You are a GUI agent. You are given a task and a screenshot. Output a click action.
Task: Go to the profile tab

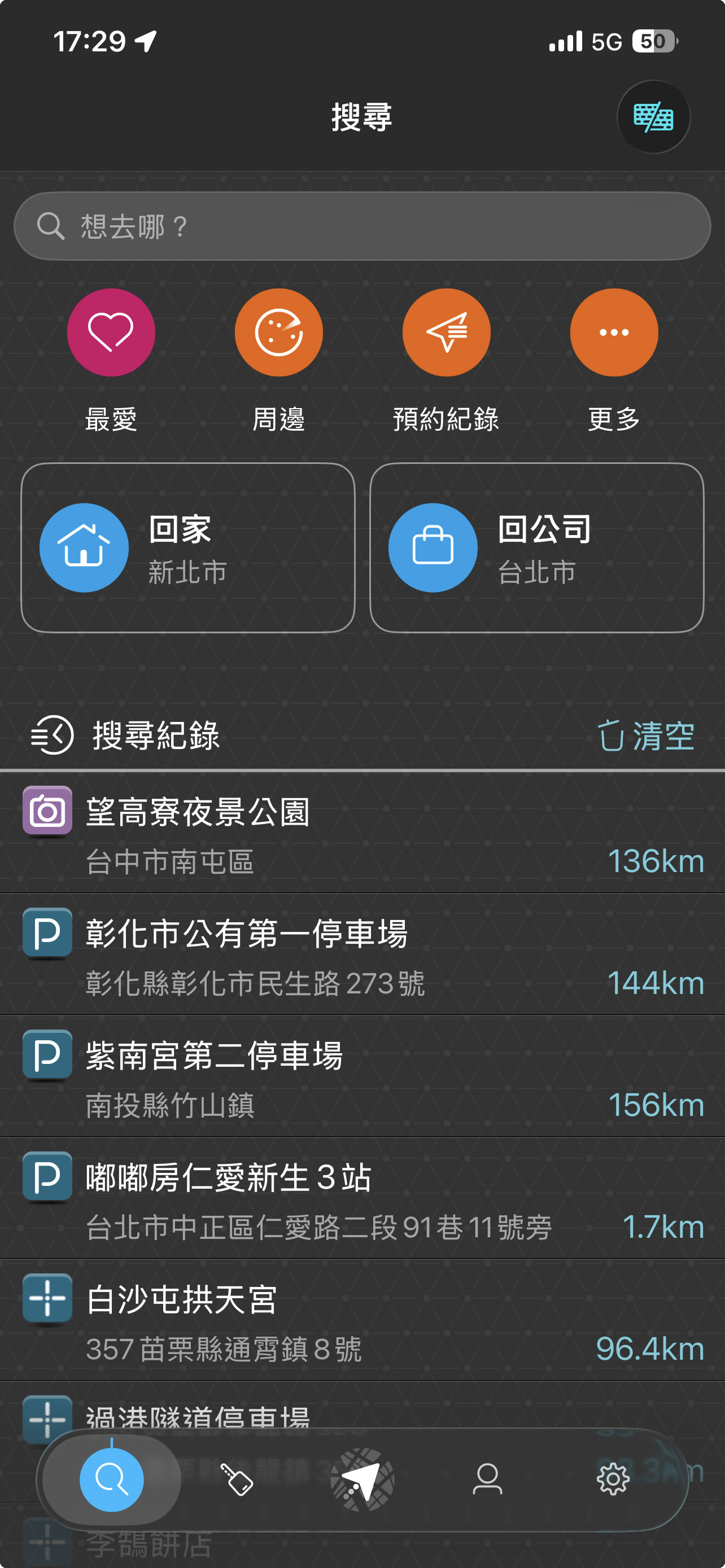[x=487, y=1479]
